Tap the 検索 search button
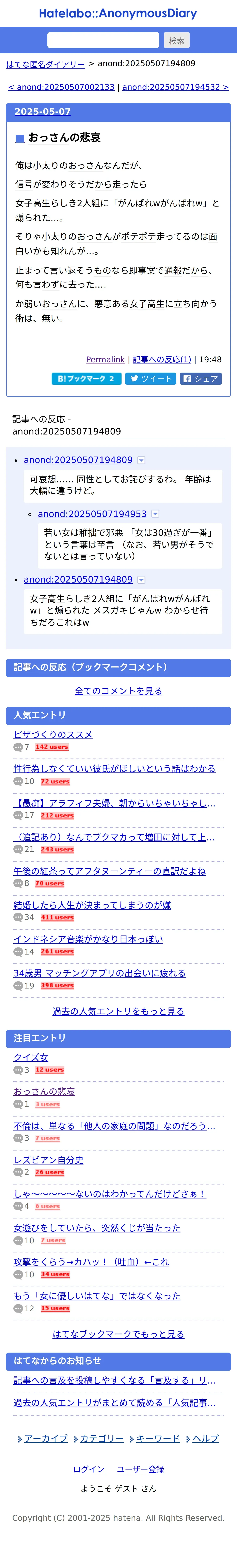Viewport: 237px width, 1568px height. tap(177, 40)
